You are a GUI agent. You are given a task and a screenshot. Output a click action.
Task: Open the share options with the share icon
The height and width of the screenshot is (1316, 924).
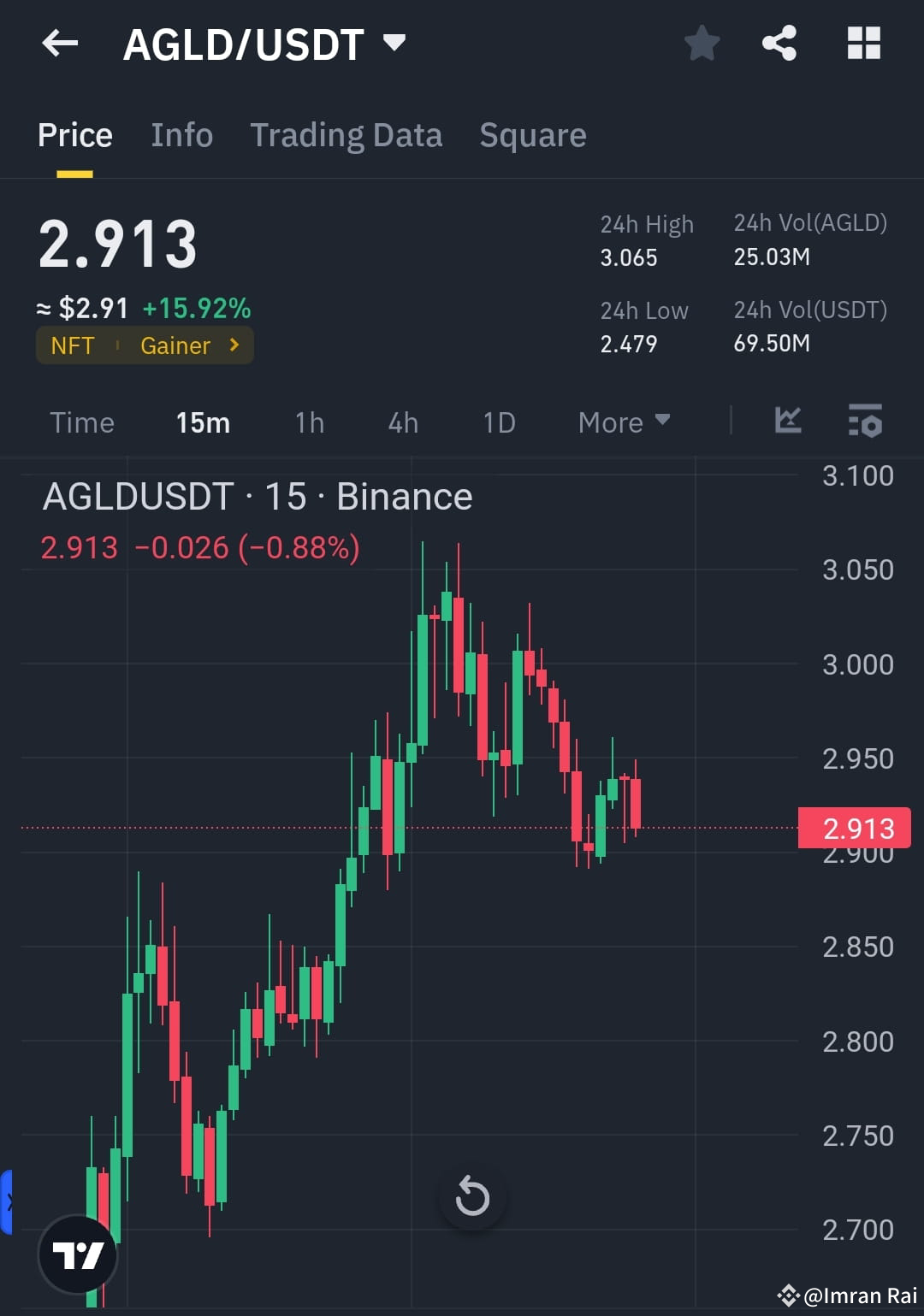point(779,44)
